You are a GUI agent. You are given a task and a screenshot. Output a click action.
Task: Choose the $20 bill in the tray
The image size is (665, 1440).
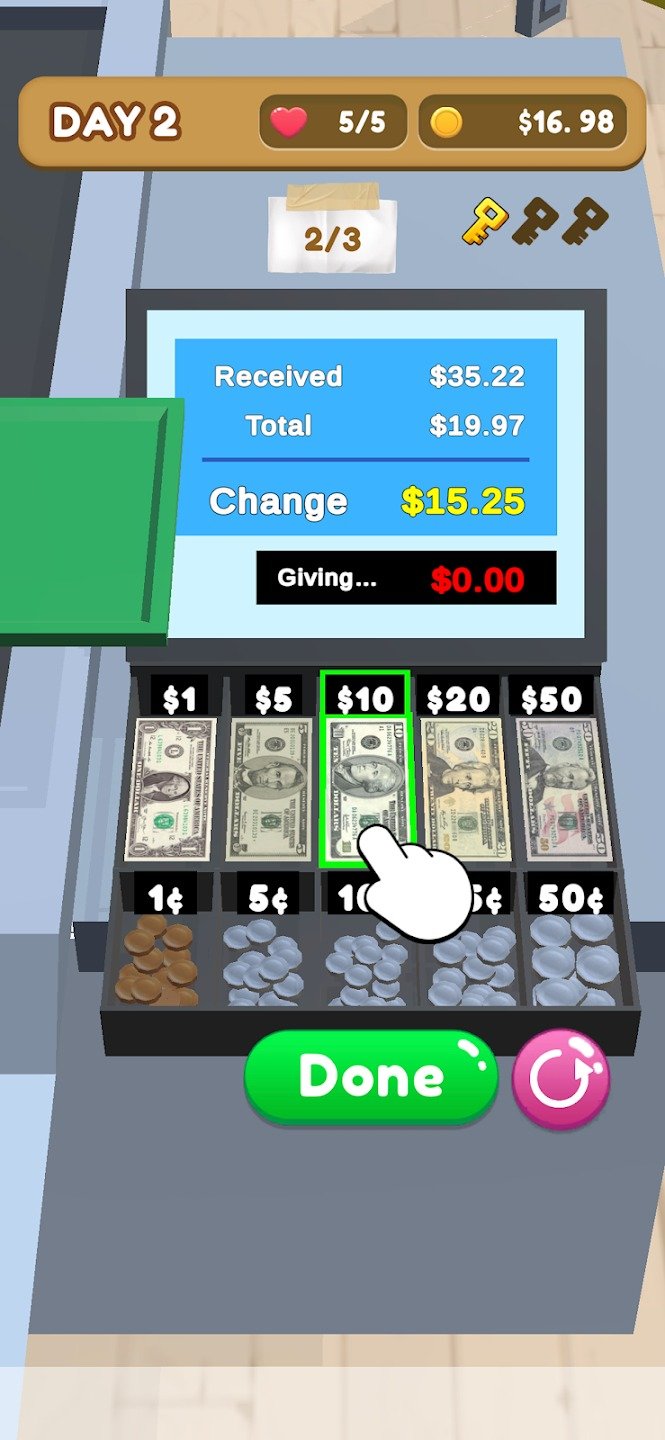[x=465, y=788]
